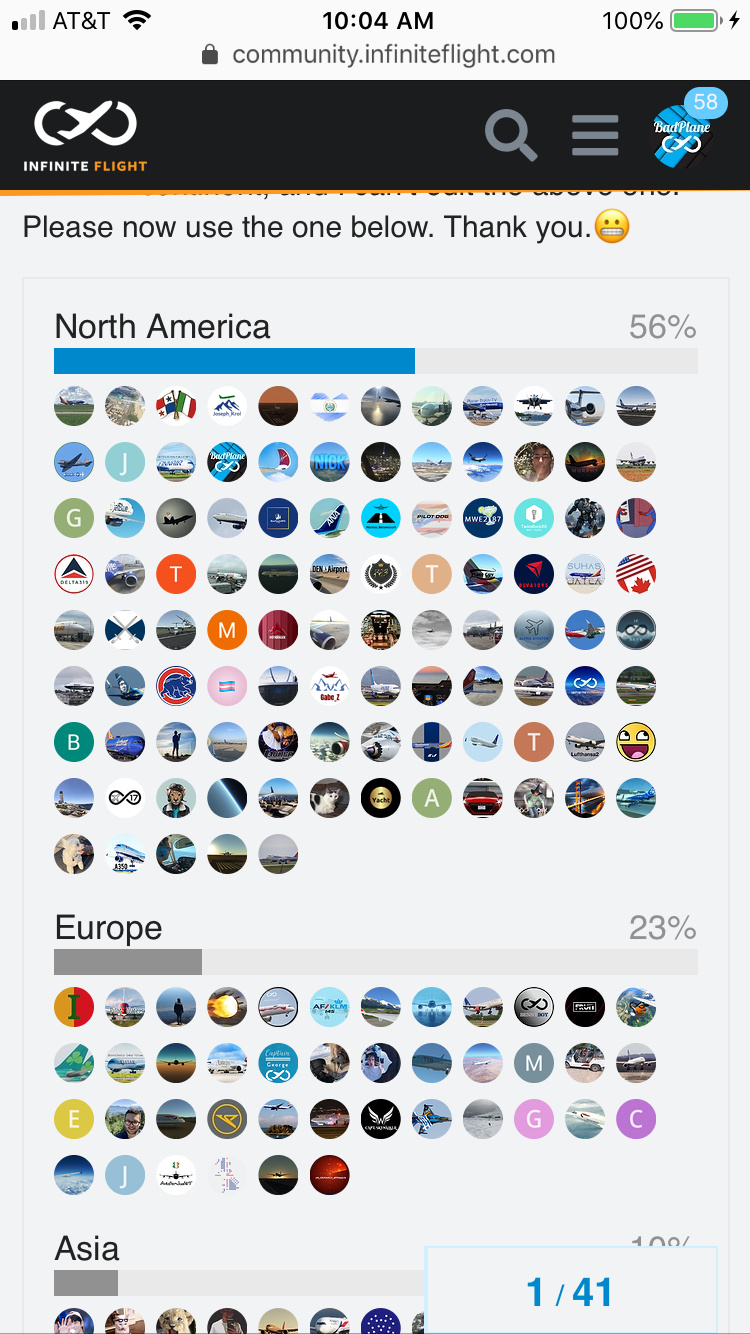Open the Infinite Flight home logo
Viewport: 750px width, 1334px height.
85,135
